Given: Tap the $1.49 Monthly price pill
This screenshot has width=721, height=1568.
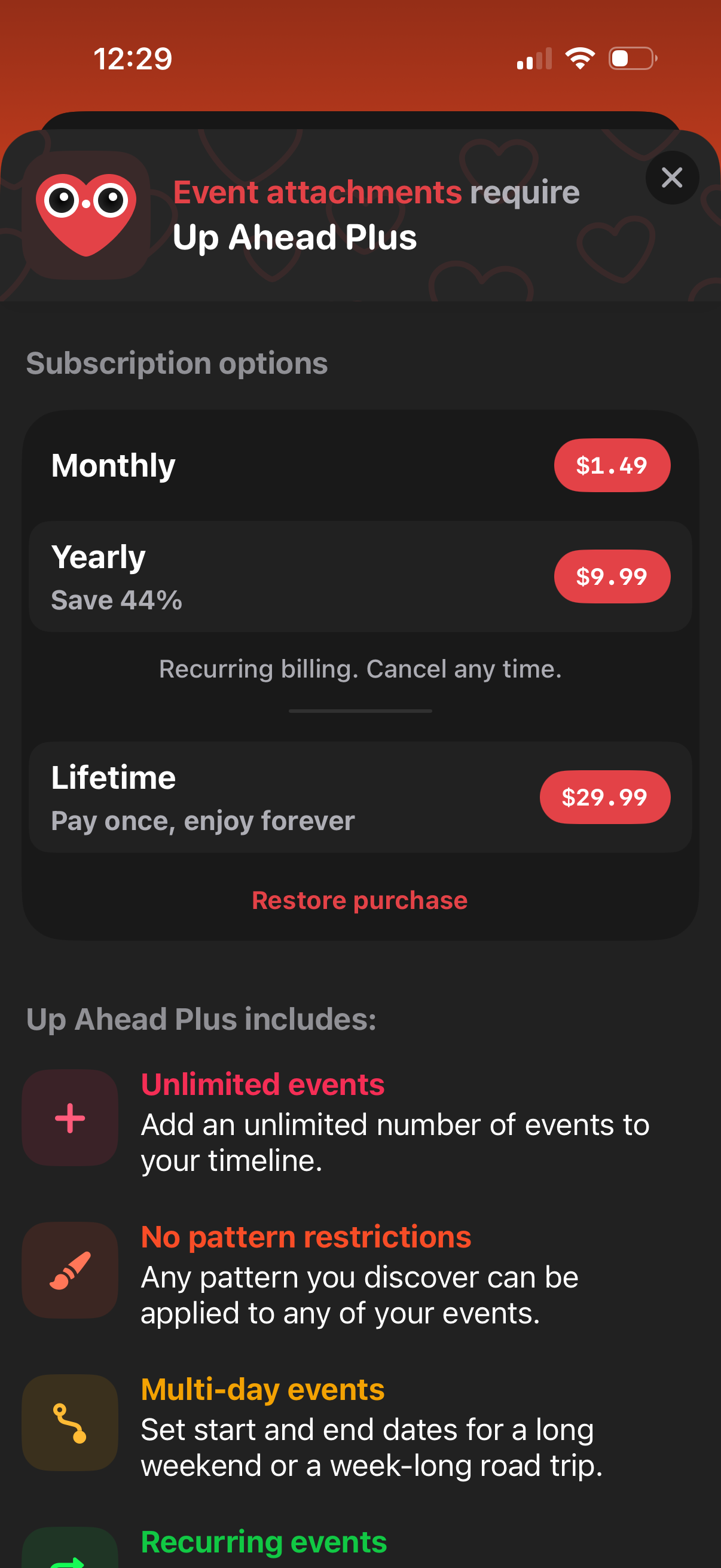Looking at the screenshot, I should click(x=612, y=465).
